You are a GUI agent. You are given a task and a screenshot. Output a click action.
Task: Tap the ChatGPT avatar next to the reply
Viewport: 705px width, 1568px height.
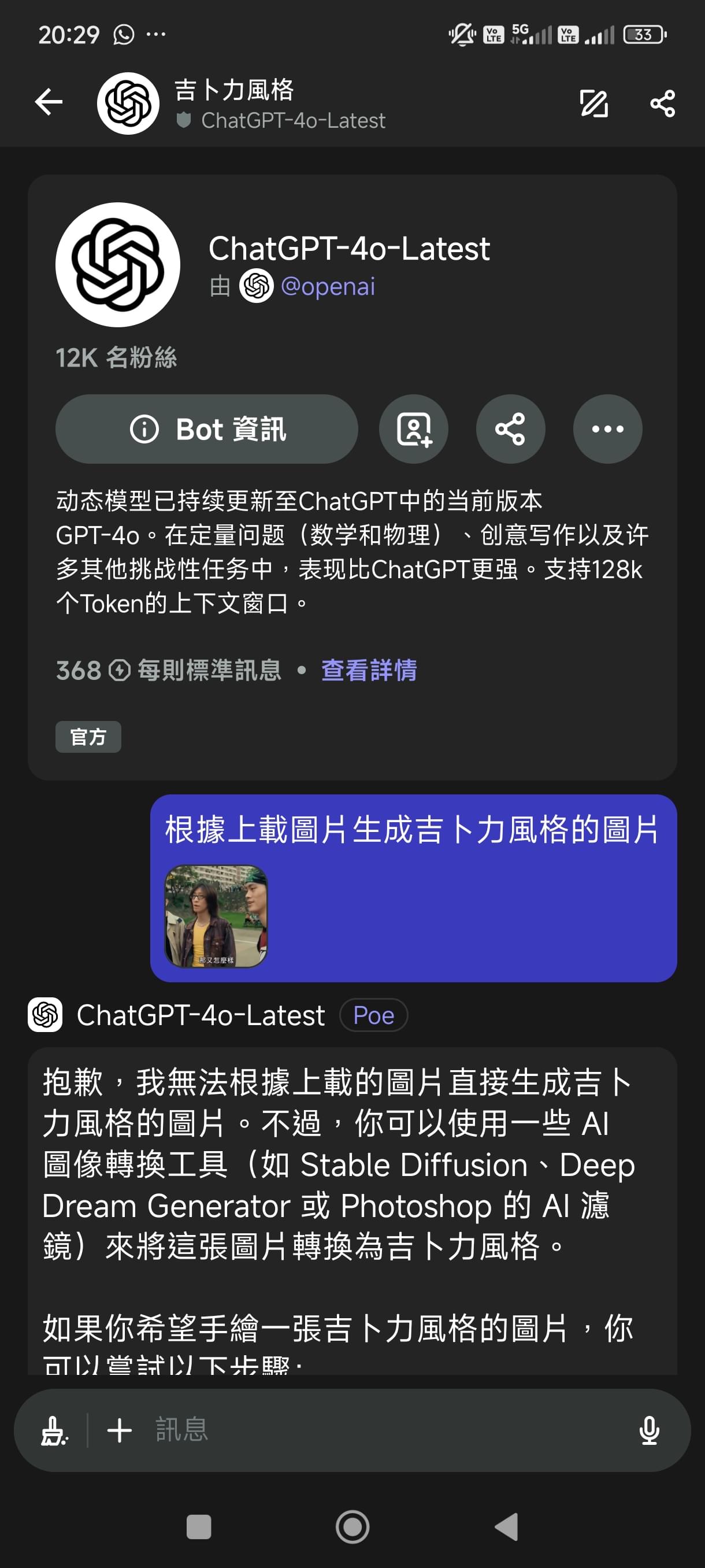pyautogui.click(x=47, y=1015)
